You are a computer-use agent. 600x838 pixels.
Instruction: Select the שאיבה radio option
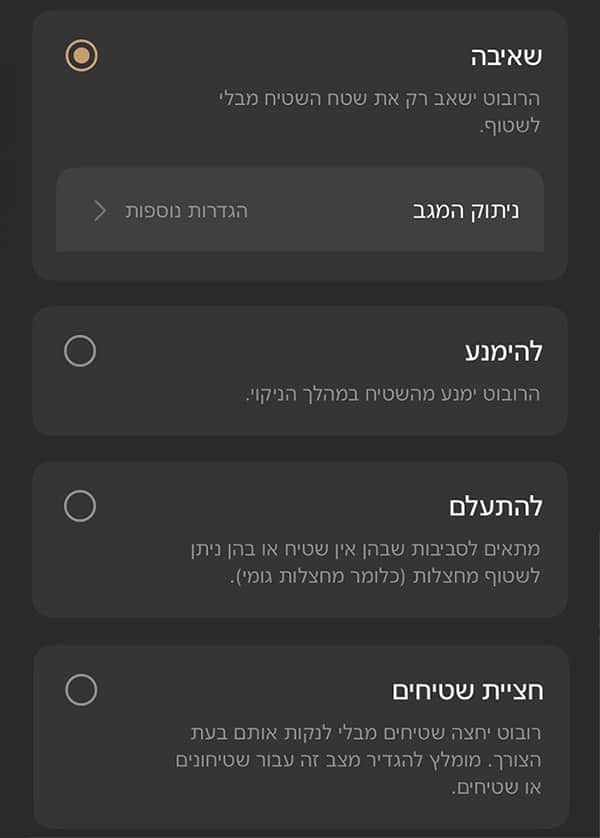click(x=82, y=56)
